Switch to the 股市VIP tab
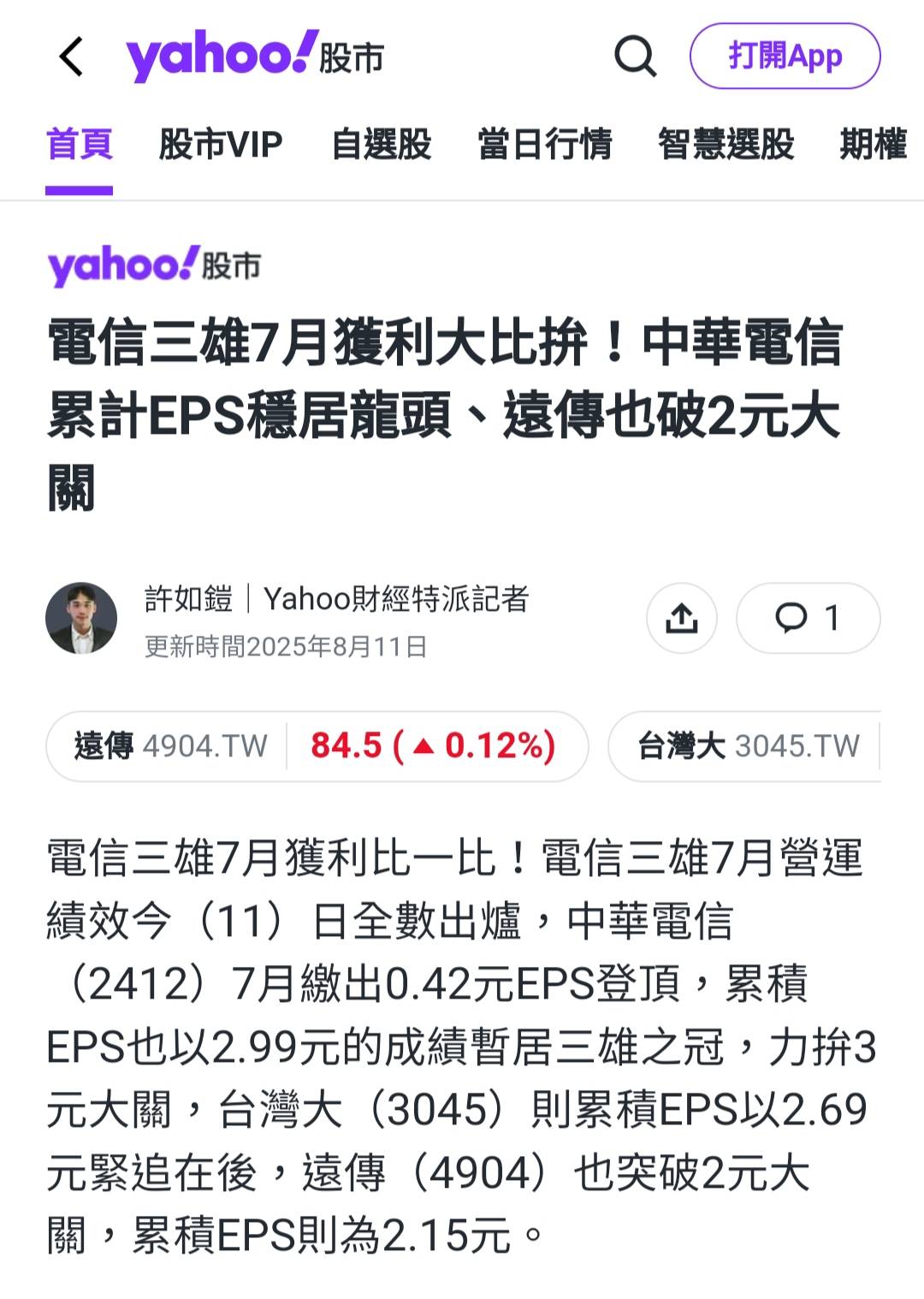 221,144
